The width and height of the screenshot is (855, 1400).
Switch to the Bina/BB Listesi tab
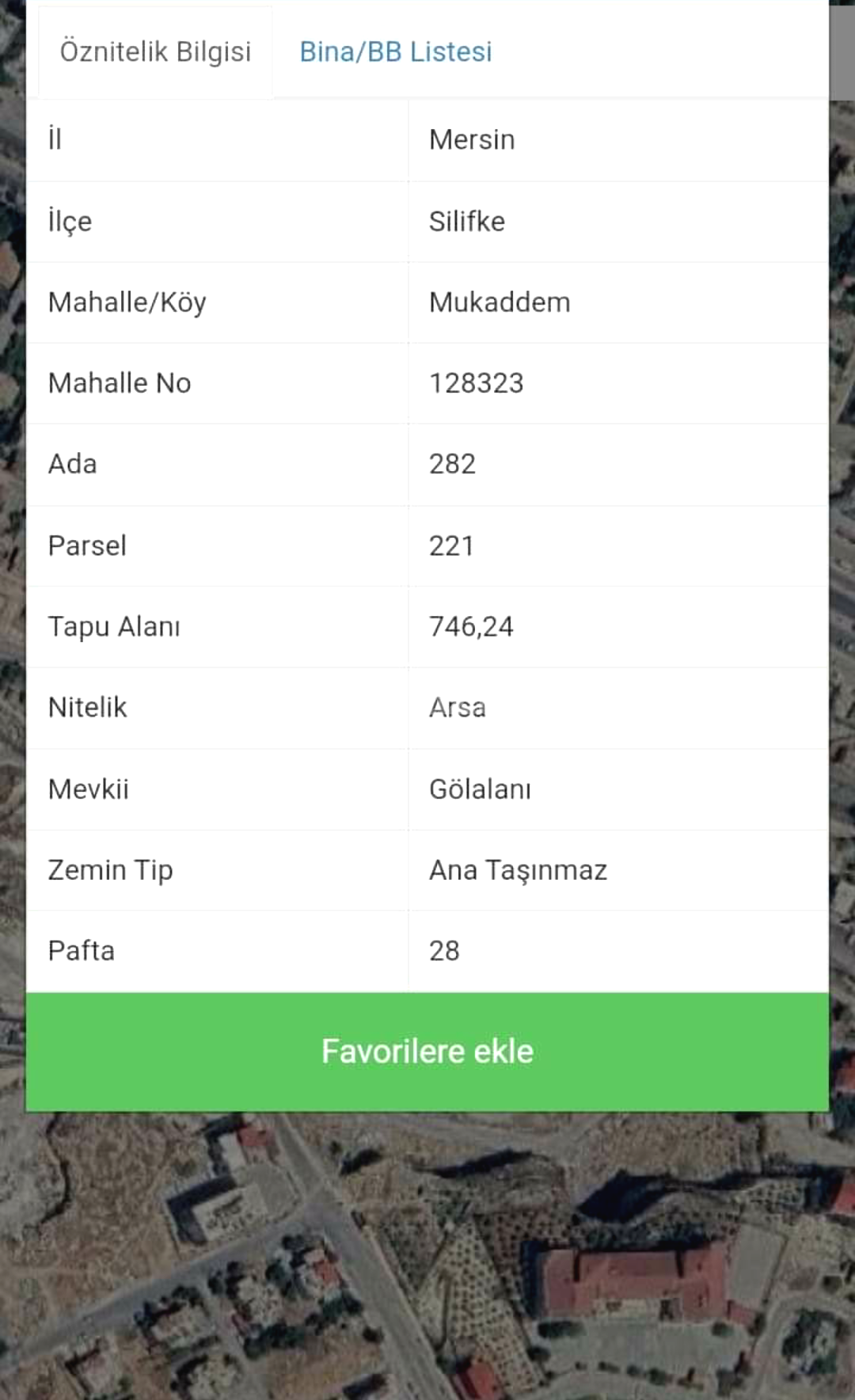coord(395,52)
